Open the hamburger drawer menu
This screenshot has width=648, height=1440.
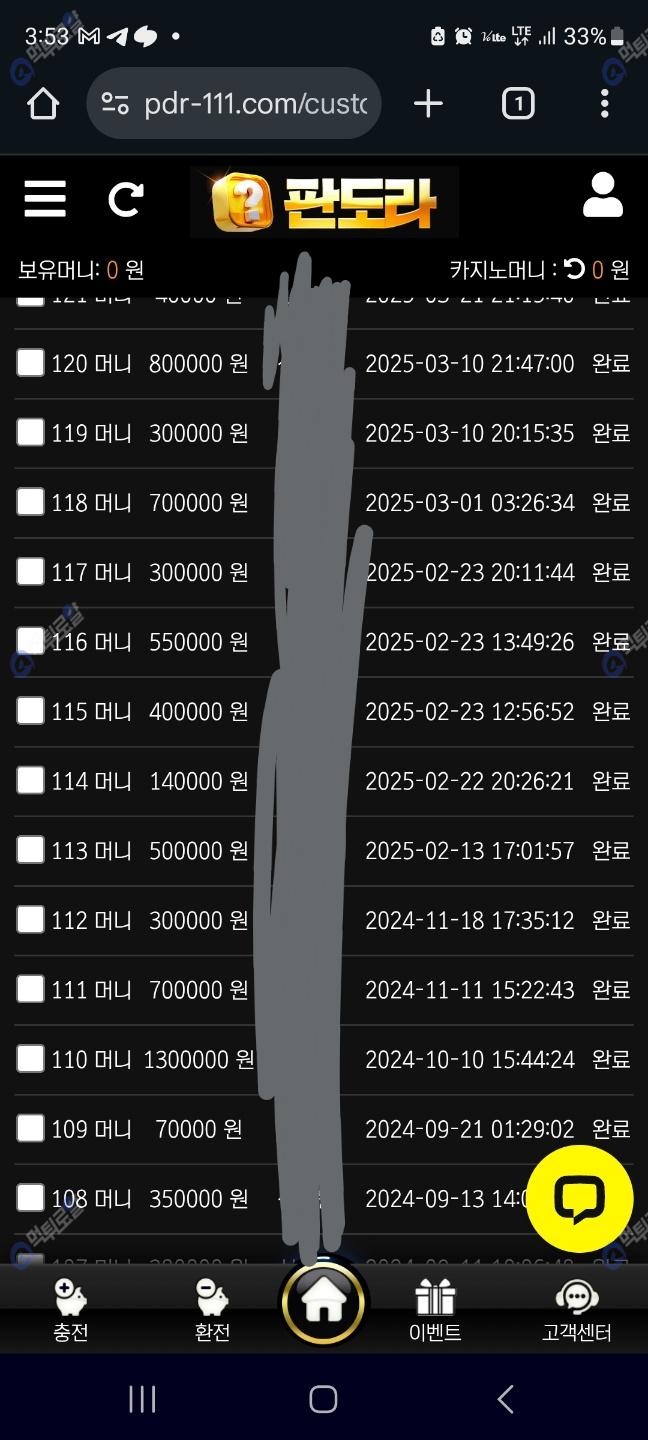tap(45, 199)
